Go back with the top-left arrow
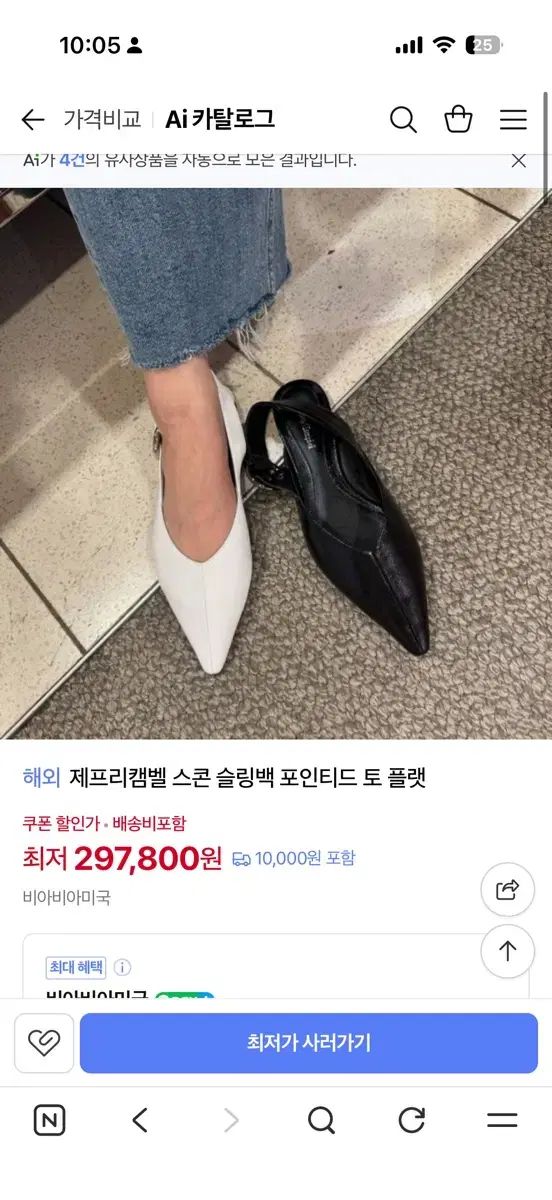The height and width of the screenshot is (1200, 552). click(x=33, y=120)
